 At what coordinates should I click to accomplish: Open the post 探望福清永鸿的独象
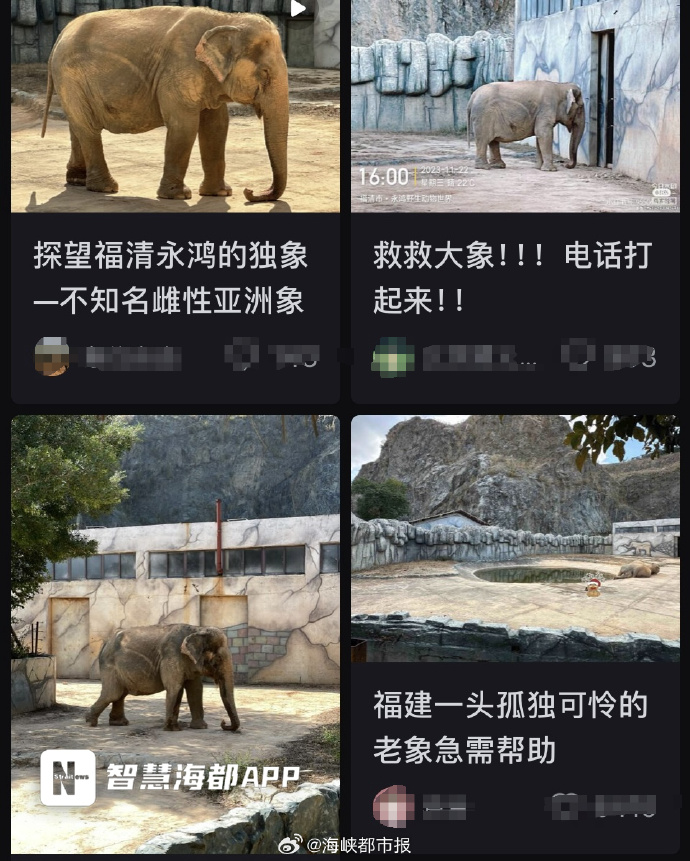[x=170, y=277]
